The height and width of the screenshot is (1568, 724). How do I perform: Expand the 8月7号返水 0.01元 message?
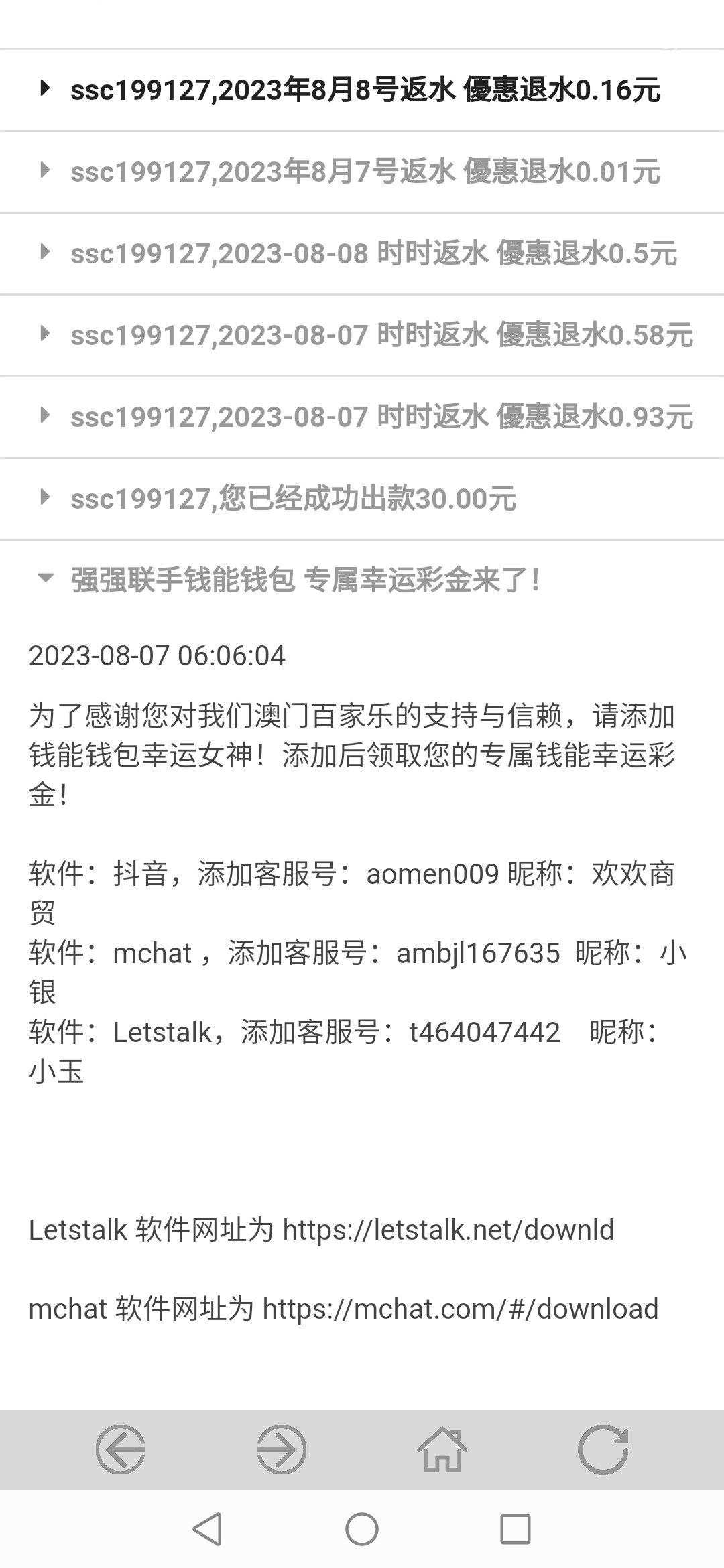click(x=362, y=172)
